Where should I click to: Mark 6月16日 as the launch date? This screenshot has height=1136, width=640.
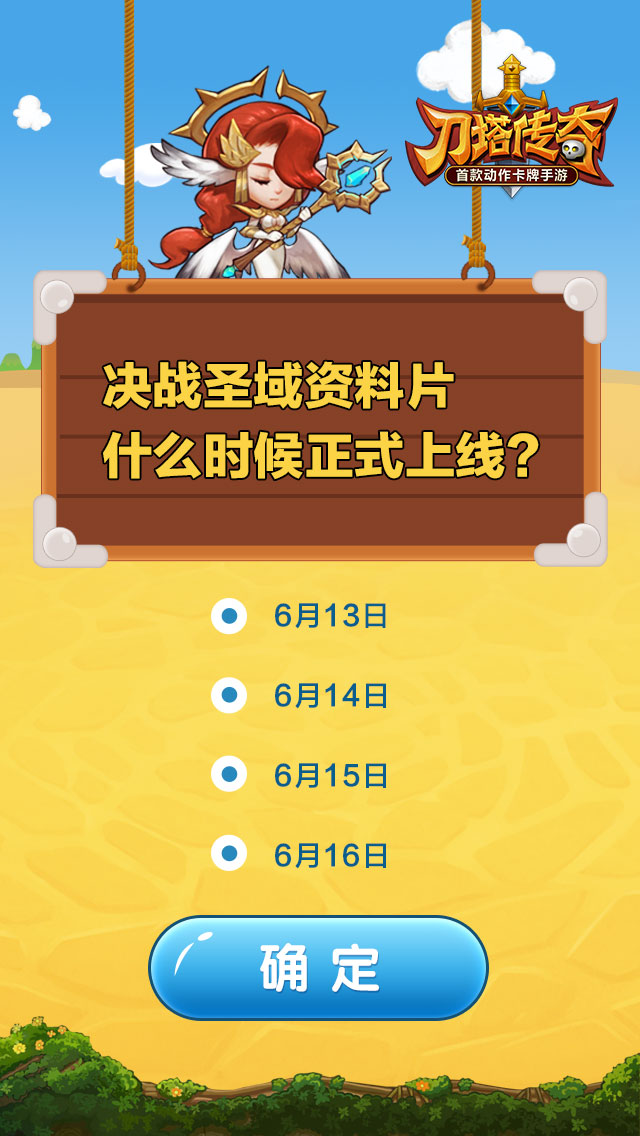pos(229,854)
